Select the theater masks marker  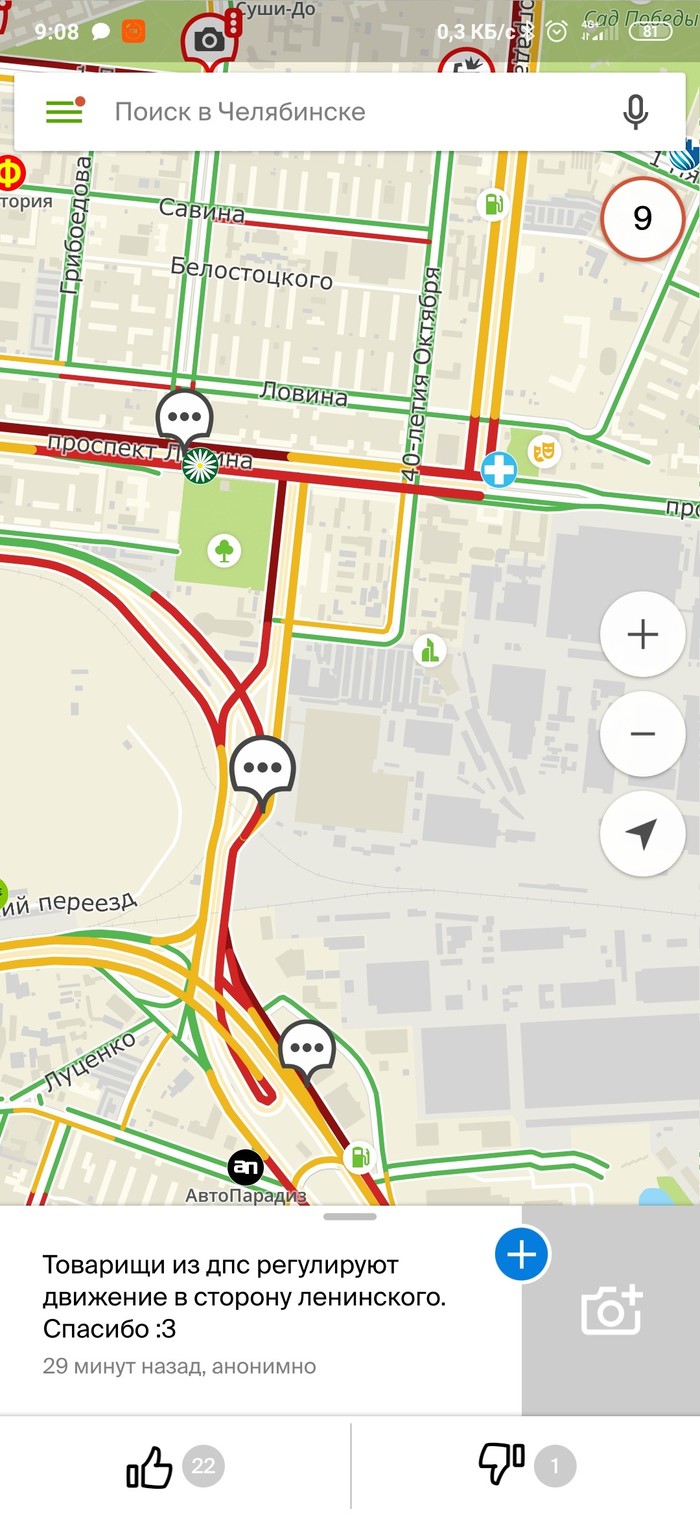coord(544,451)
